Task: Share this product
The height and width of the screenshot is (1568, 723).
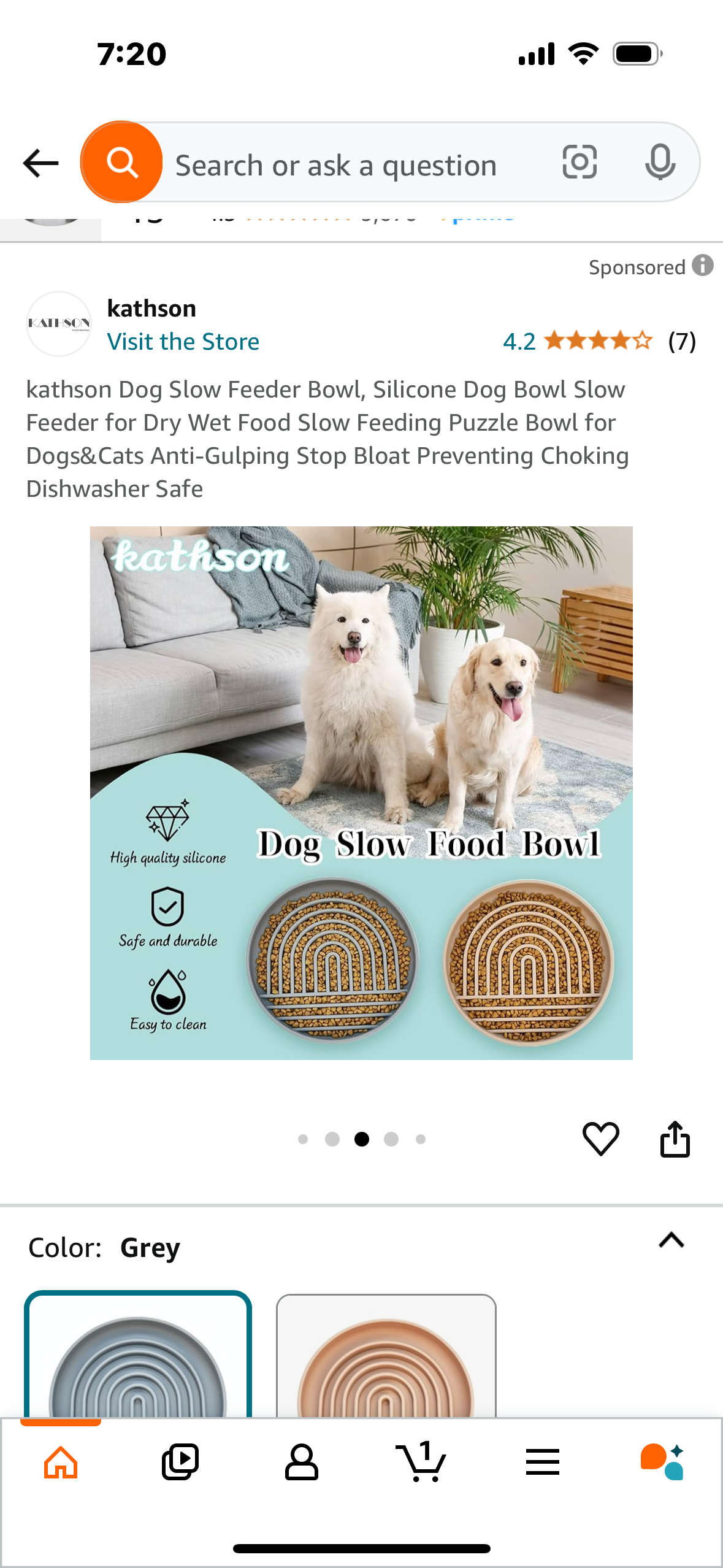Action: tap(675, 1139)
